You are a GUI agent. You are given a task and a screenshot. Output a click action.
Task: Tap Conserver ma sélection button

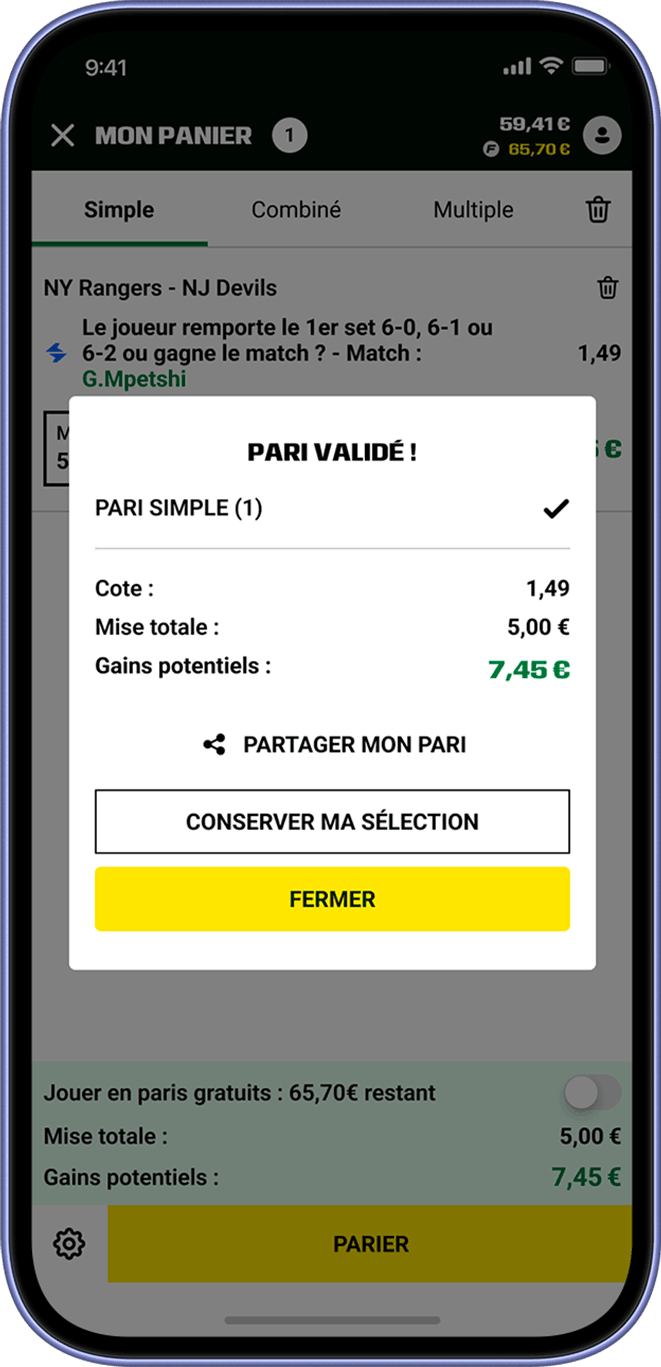click(332, 822)
